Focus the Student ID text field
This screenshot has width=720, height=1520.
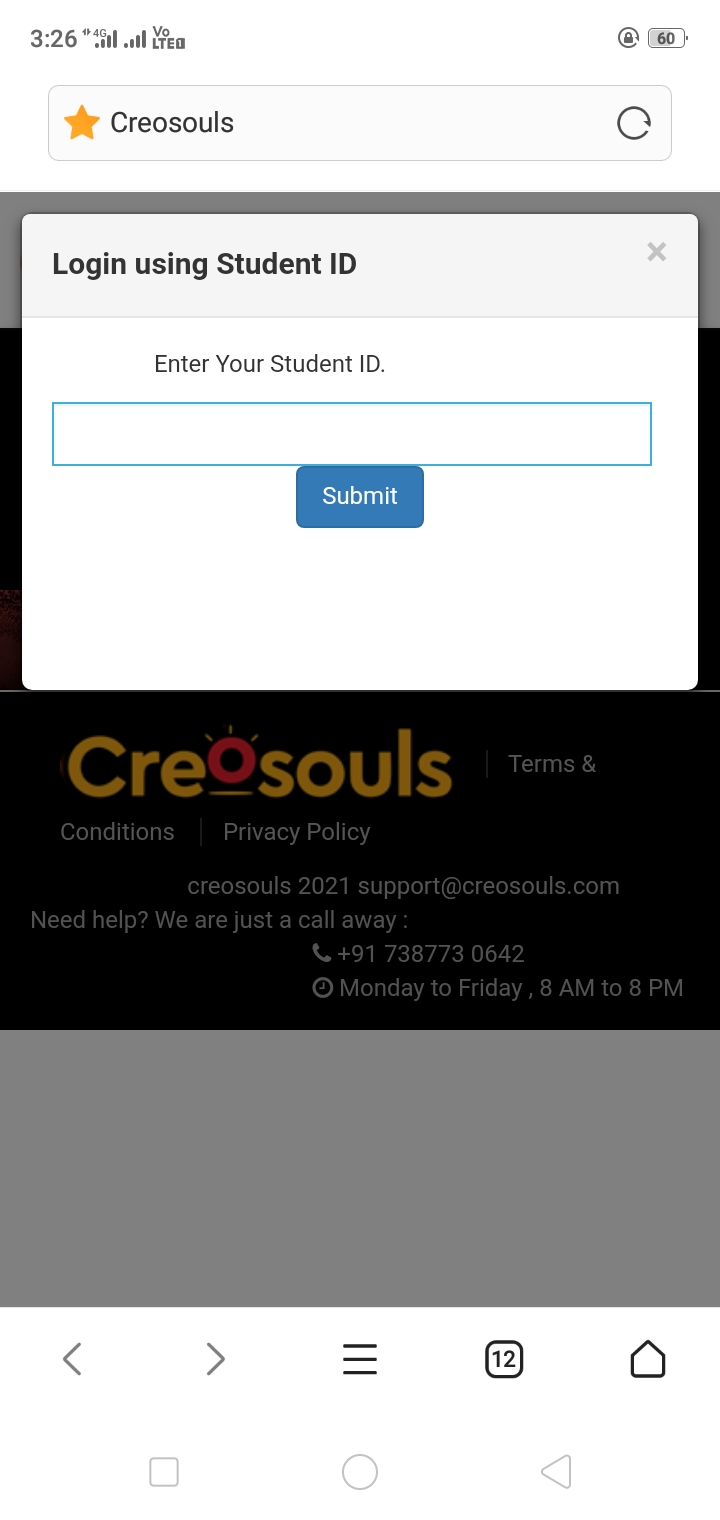(x=352, y=434)
